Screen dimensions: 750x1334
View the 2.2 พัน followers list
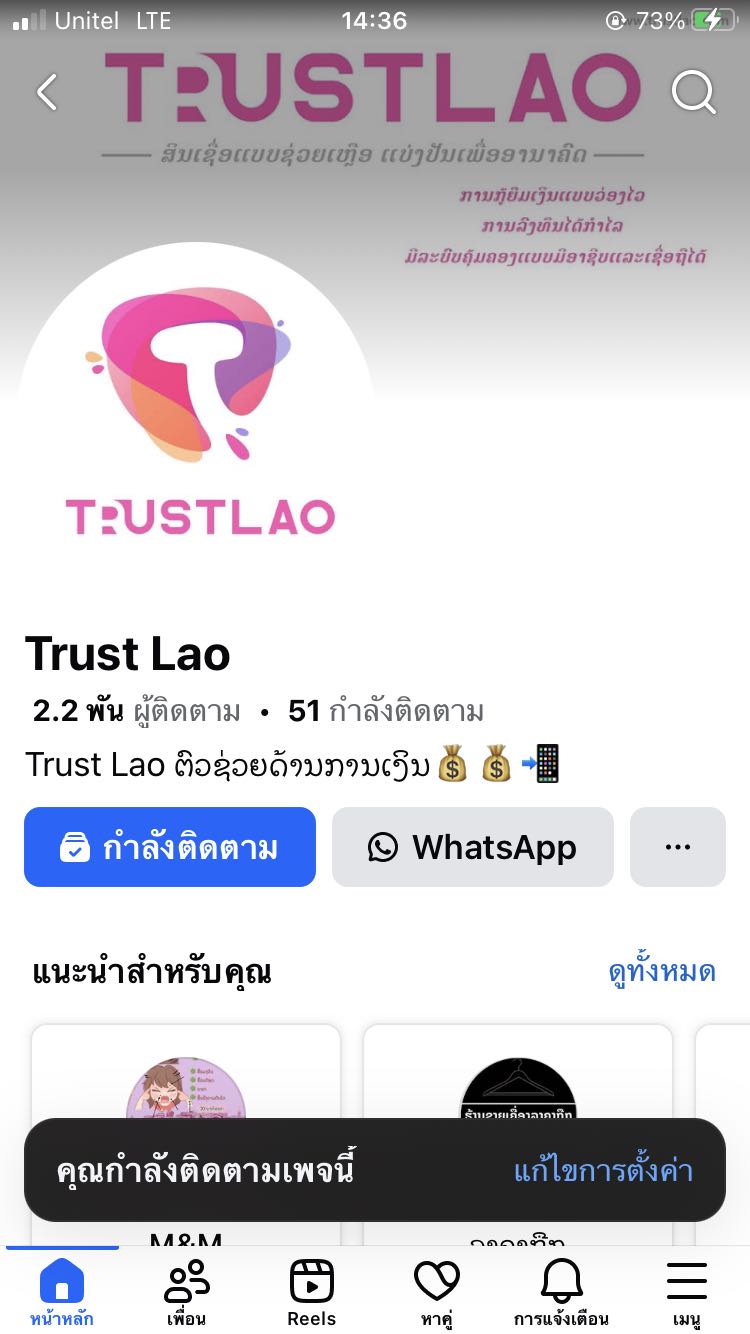137,712
